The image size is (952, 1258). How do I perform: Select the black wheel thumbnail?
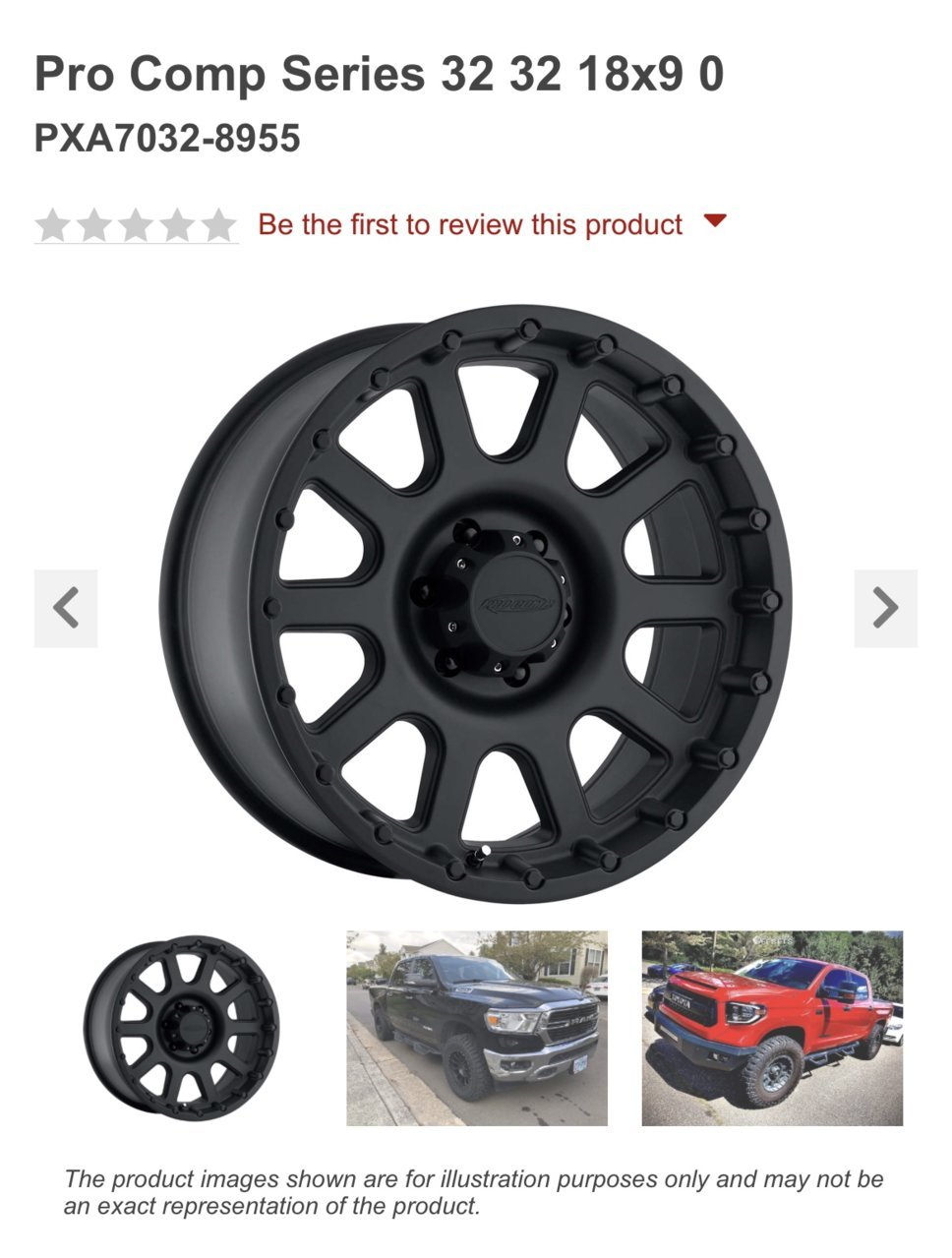pos(181,1027)
